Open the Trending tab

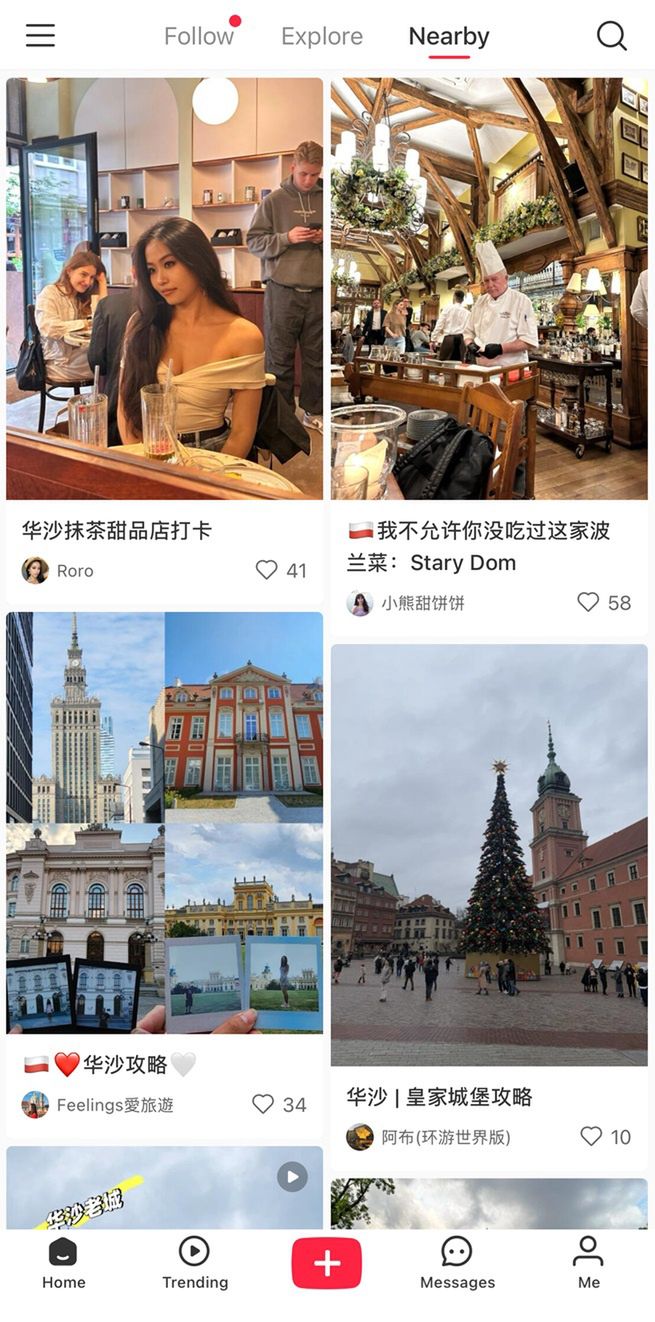click(x=194, y=1263)
